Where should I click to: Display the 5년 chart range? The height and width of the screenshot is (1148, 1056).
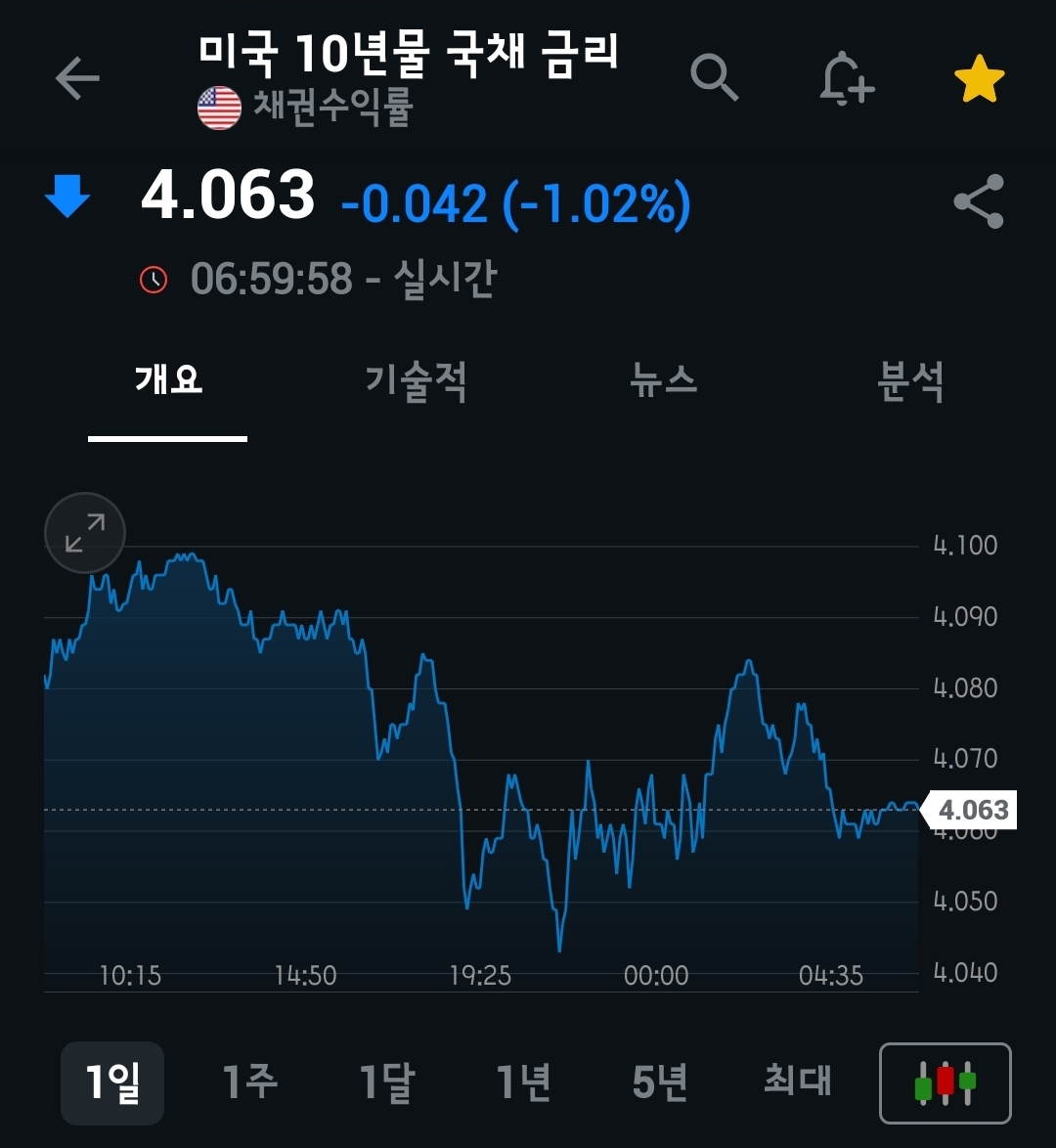(661, 1082)
